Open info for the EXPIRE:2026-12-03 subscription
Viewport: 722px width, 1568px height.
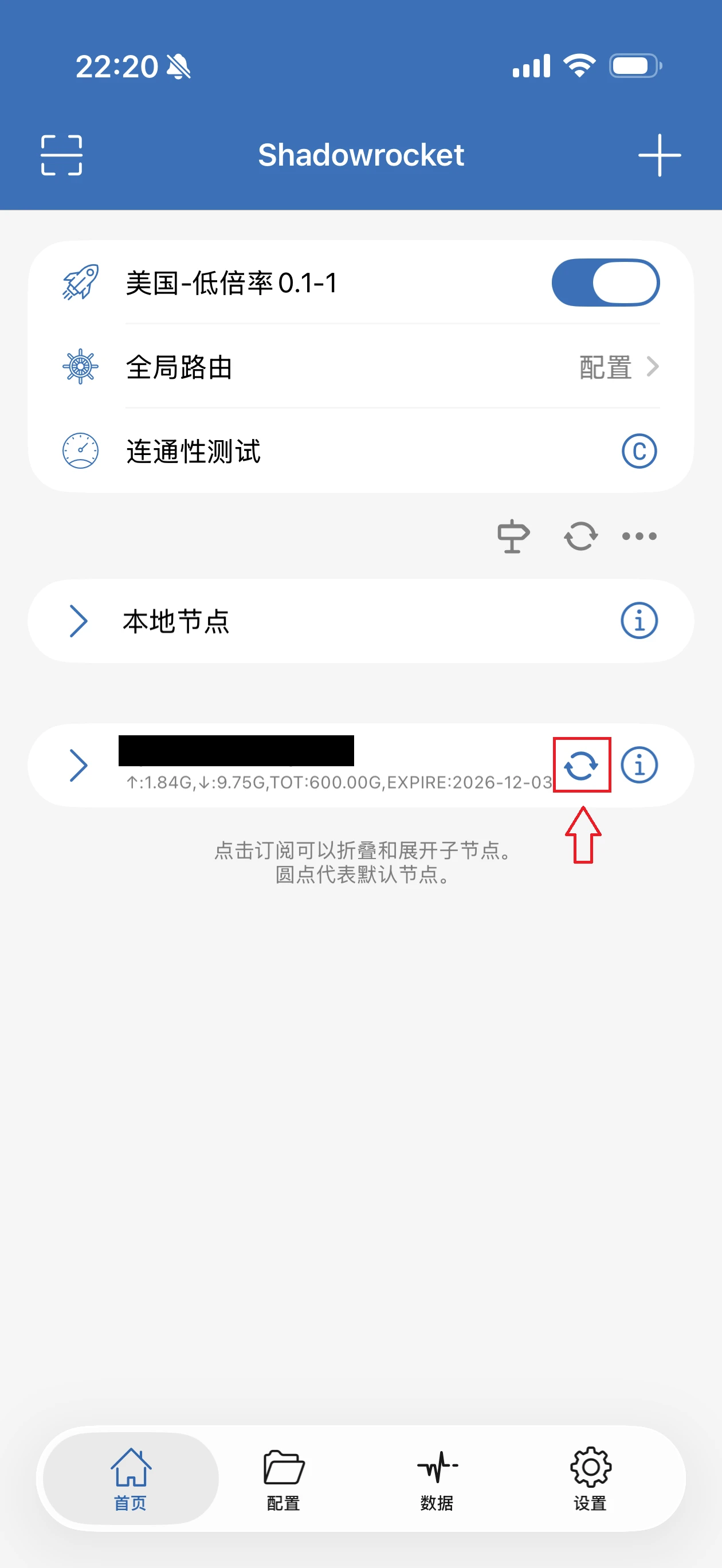(638, 765)
